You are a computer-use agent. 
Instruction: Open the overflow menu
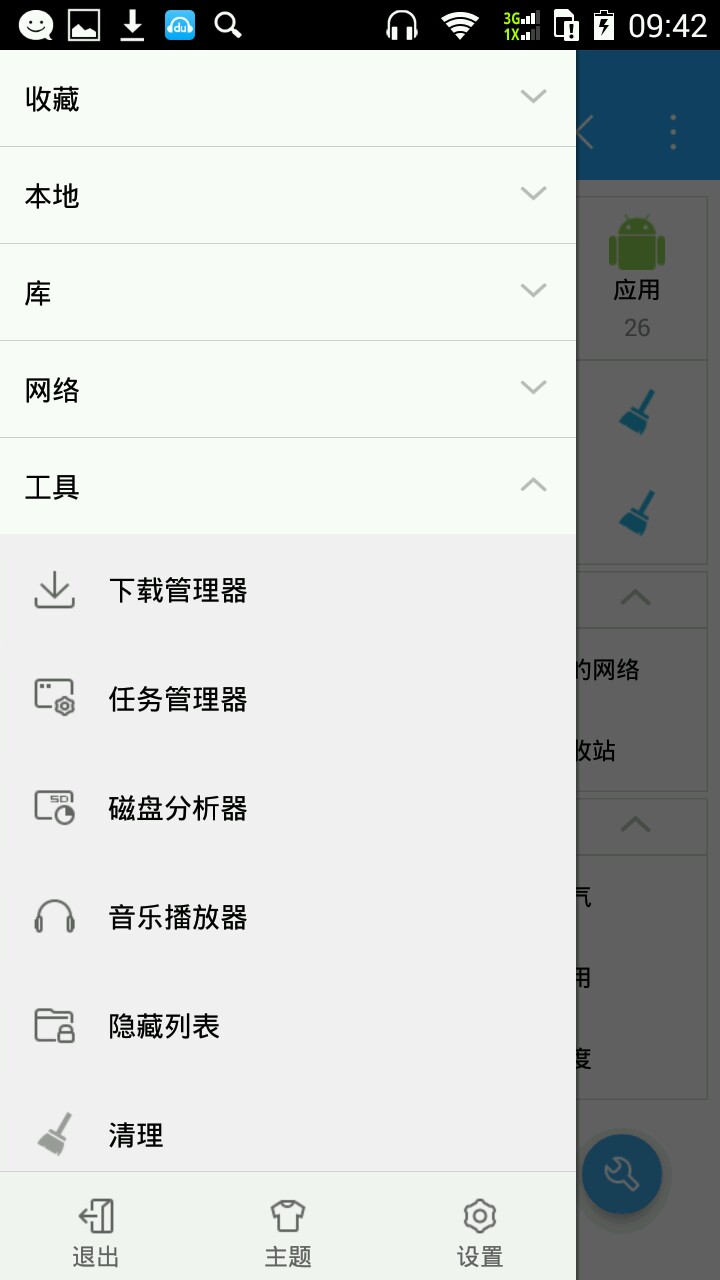point(673,131)
